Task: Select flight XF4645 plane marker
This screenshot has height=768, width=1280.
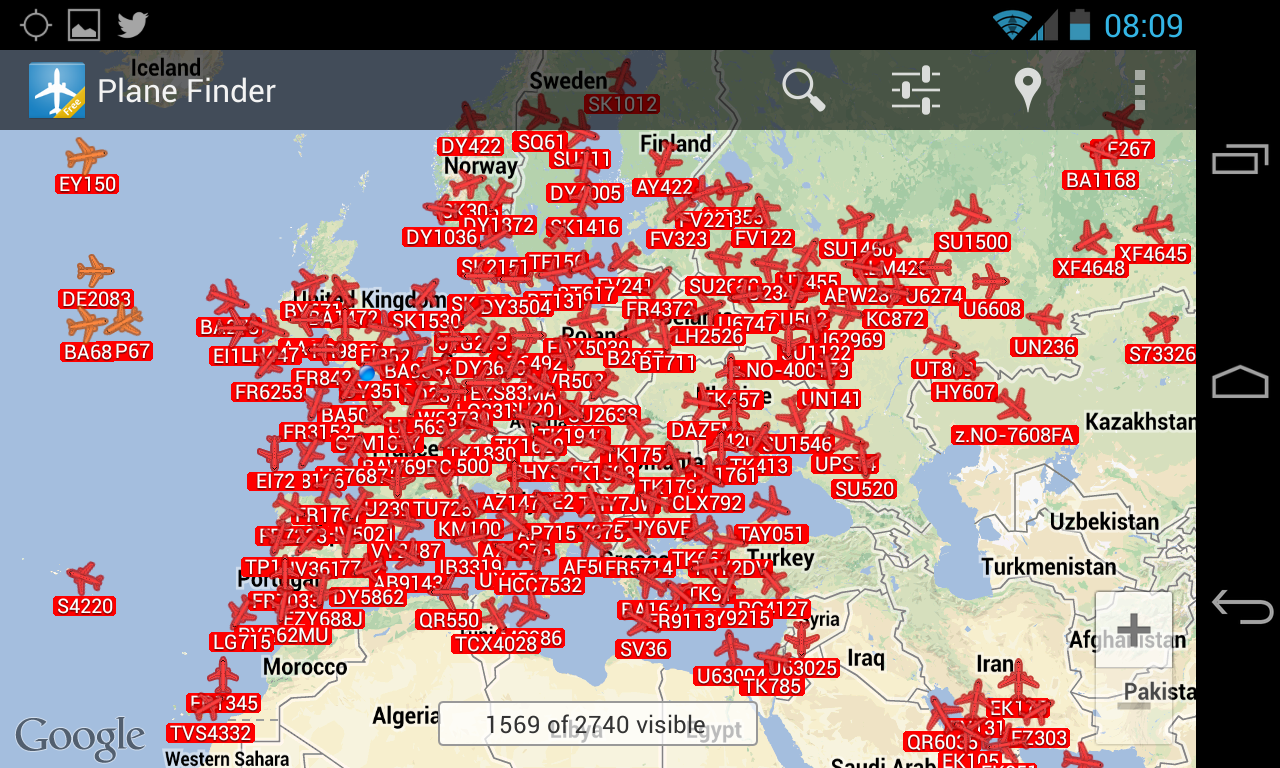Action: (x=1153, y=227)
